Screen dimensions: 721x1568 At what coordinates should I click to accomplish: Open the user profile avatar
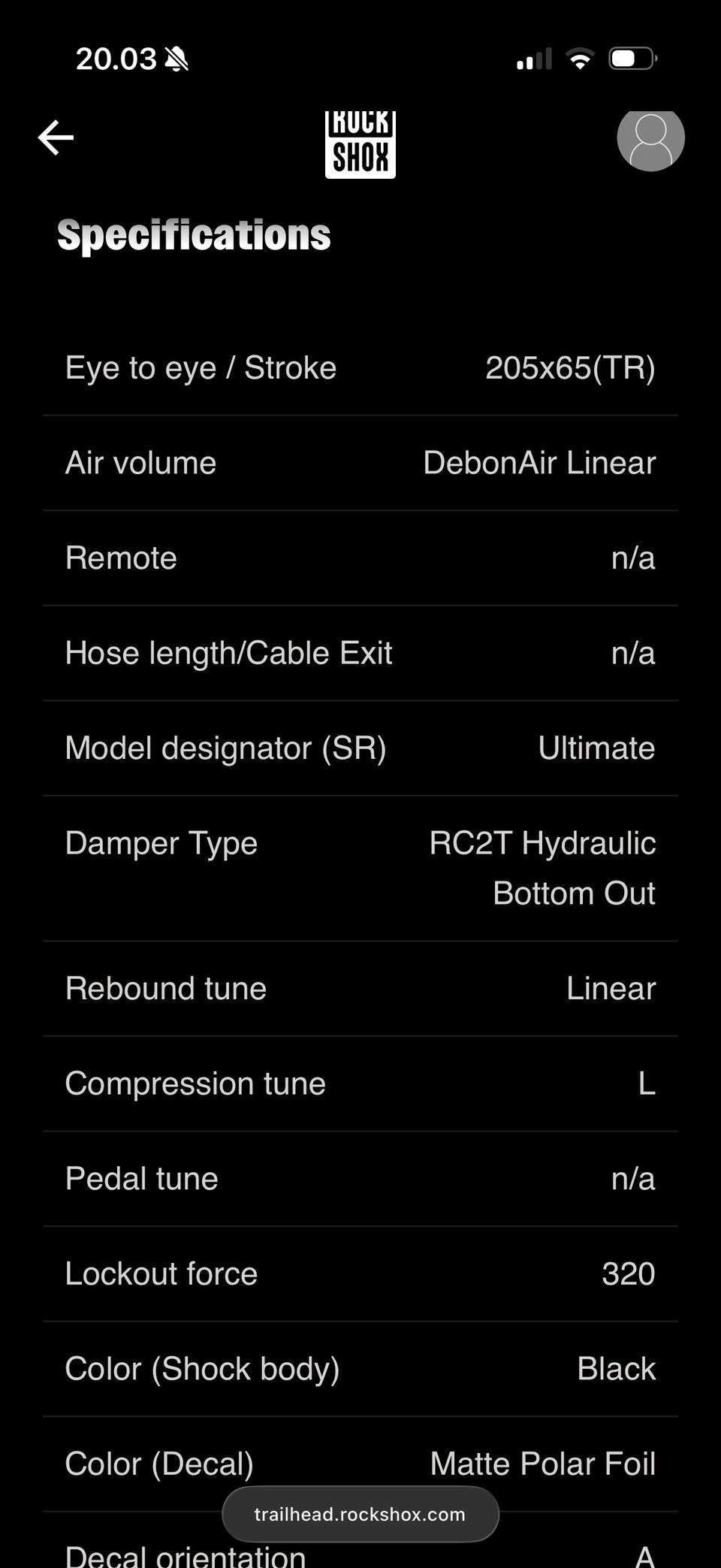tap(650, 139)
